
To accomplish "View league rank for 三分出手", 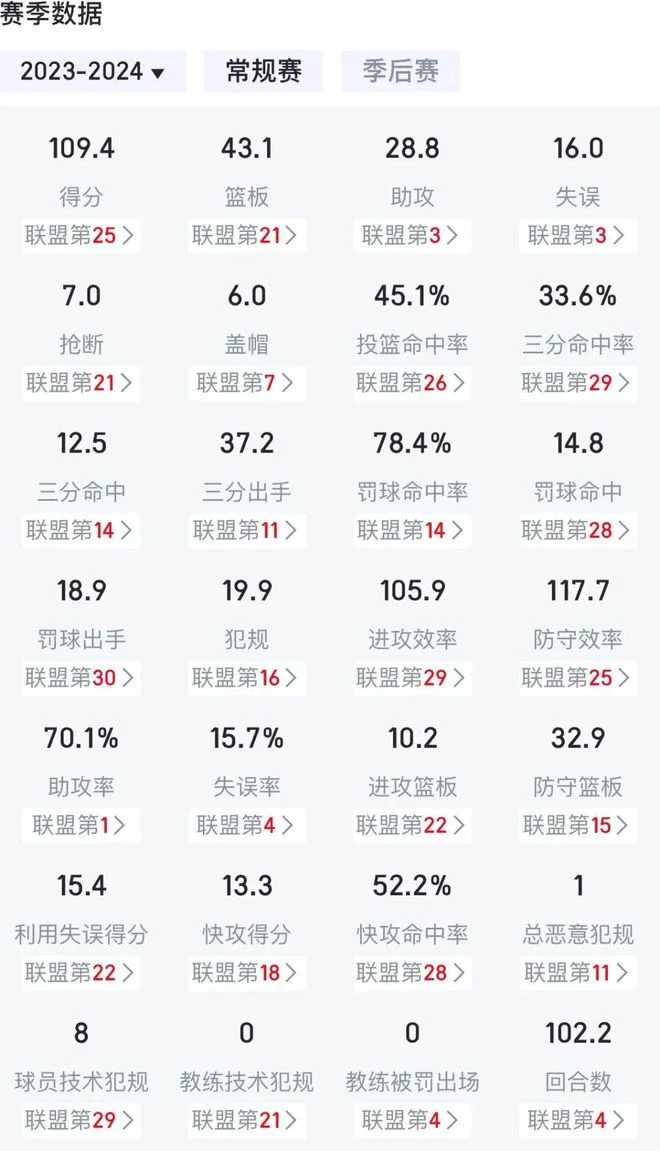I will [x=247, y=530].
